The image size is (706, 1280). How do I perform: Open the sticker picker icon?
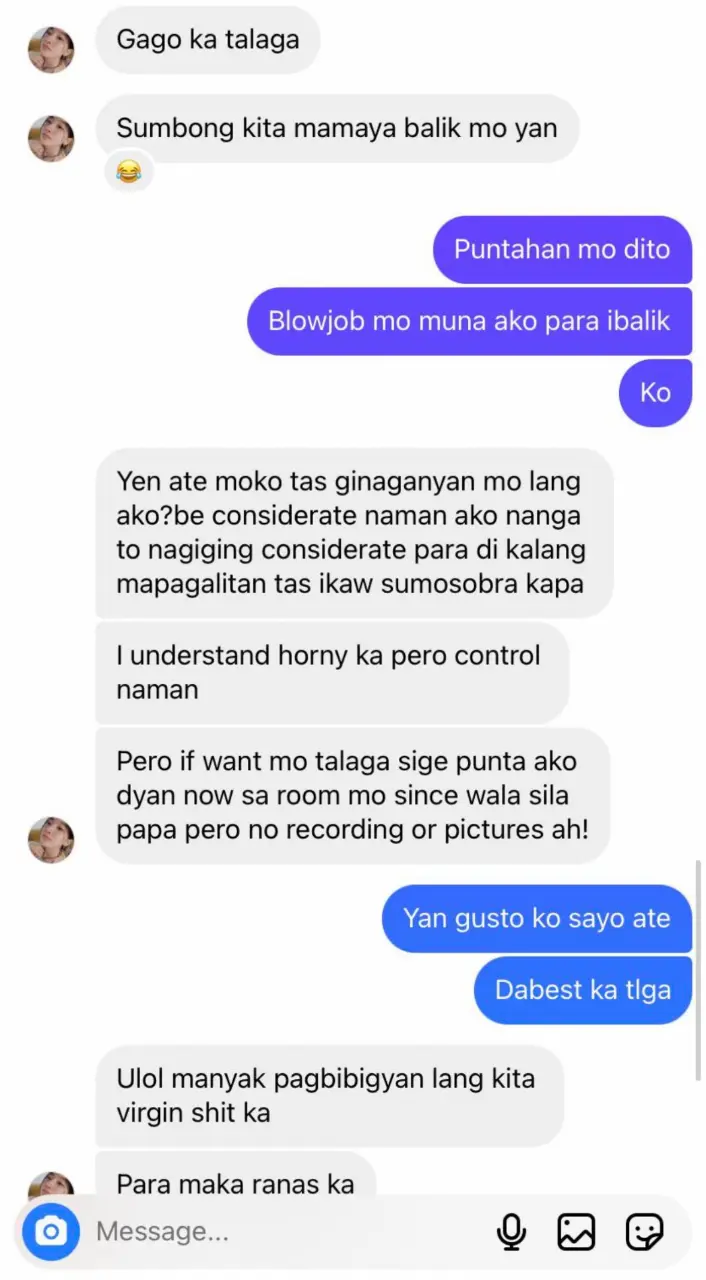point(645,1232)
